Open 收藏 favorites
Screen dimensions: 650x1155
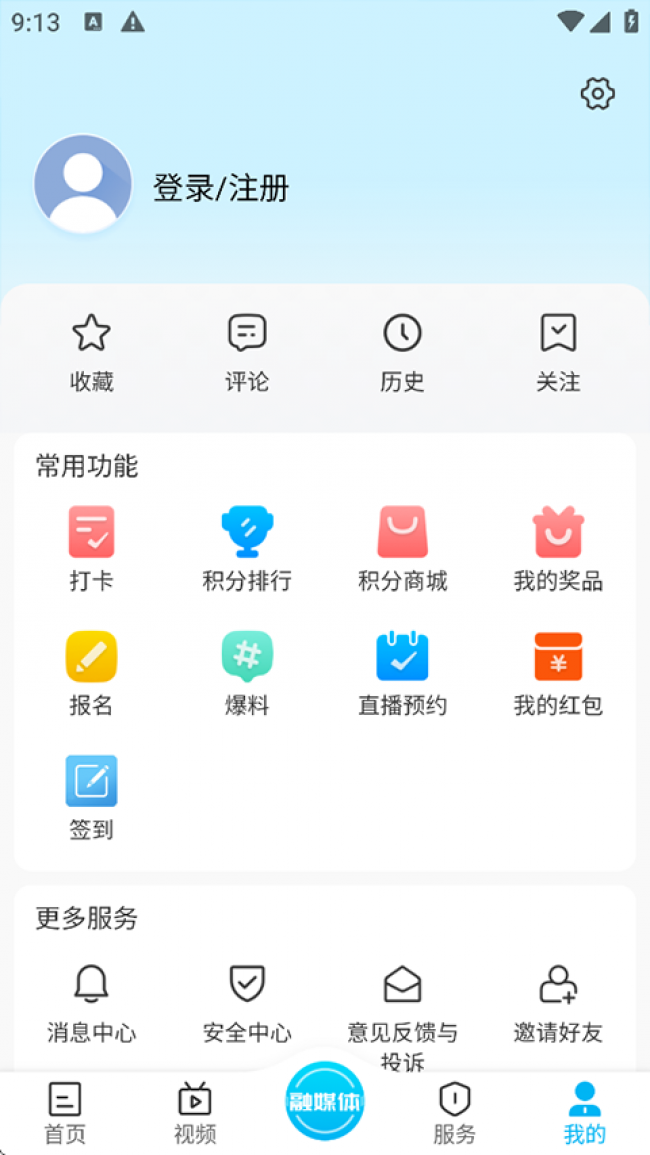(91, 352)
